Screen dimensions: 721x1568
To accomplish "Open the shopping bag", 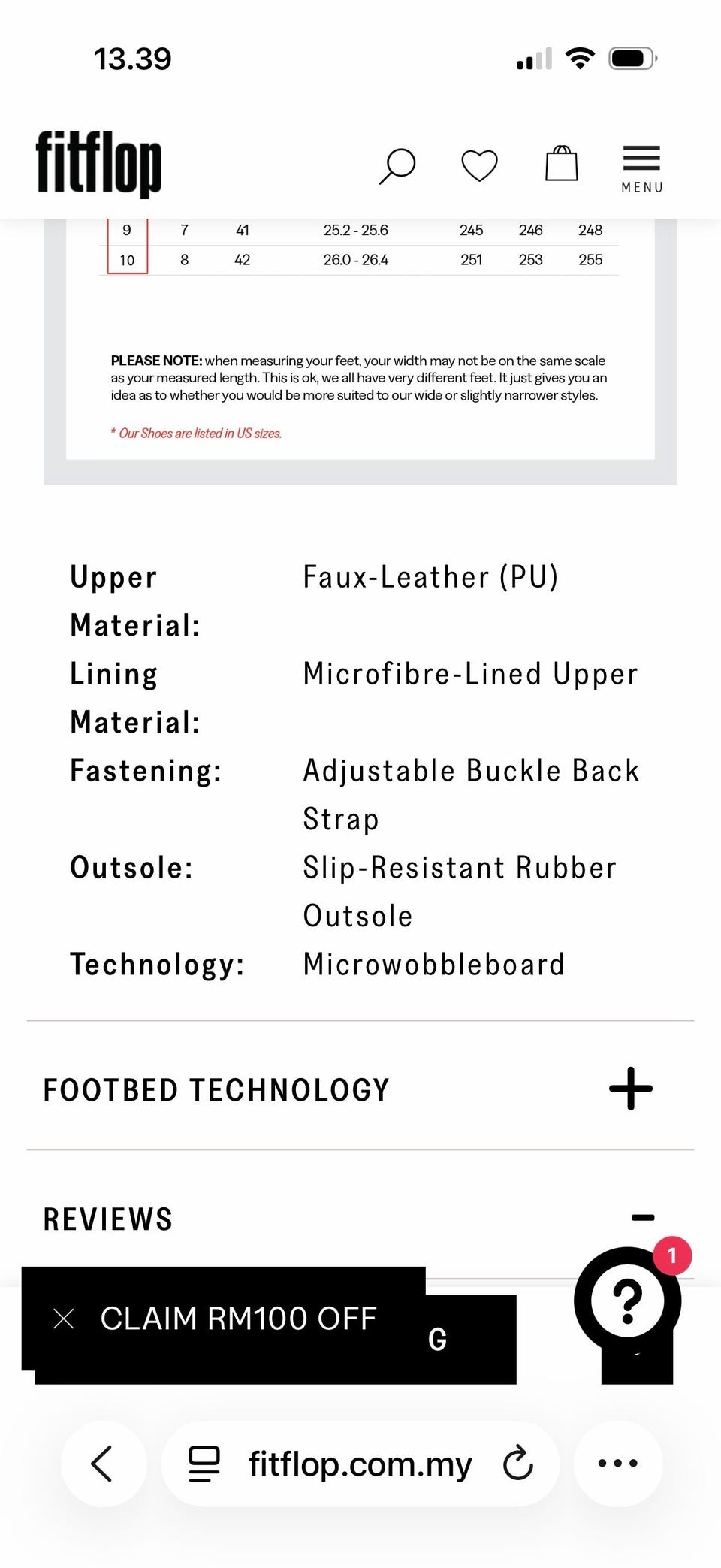I will tap(561, 163).
